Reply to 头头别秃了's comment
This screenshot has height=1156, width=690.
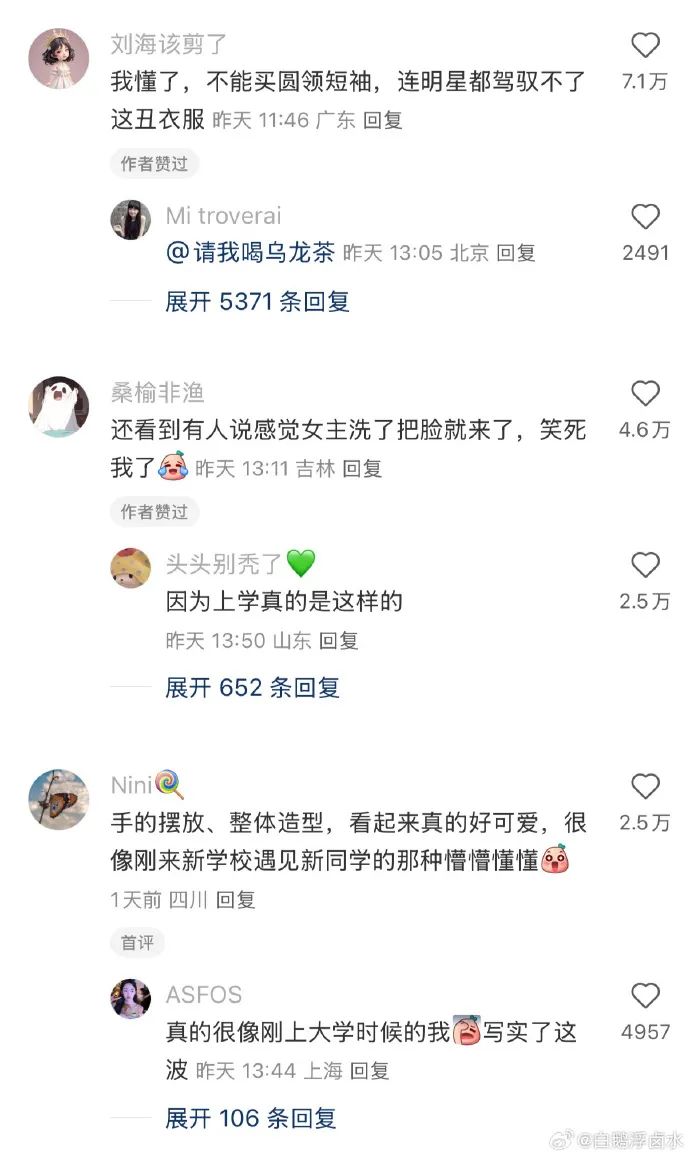338,641
